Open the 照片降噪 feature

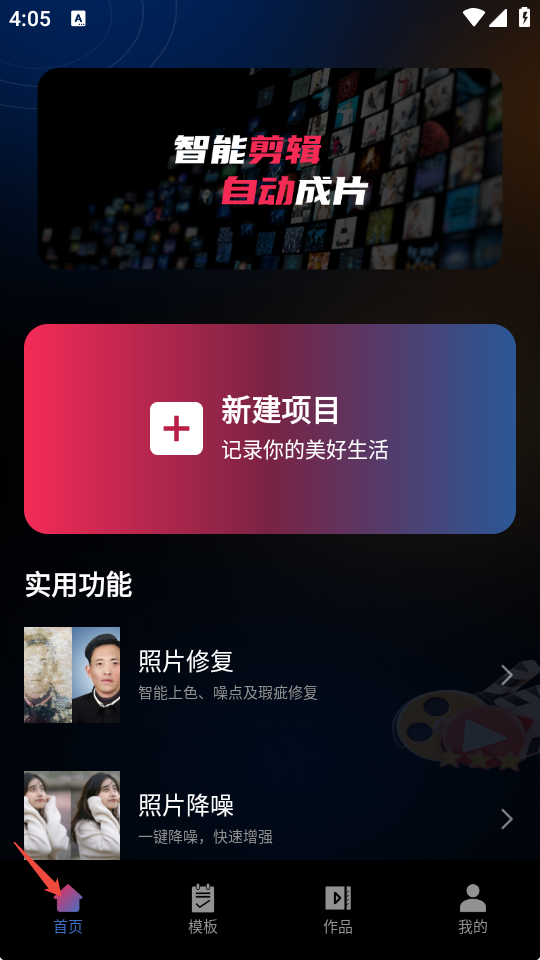(x=270, y=816)
